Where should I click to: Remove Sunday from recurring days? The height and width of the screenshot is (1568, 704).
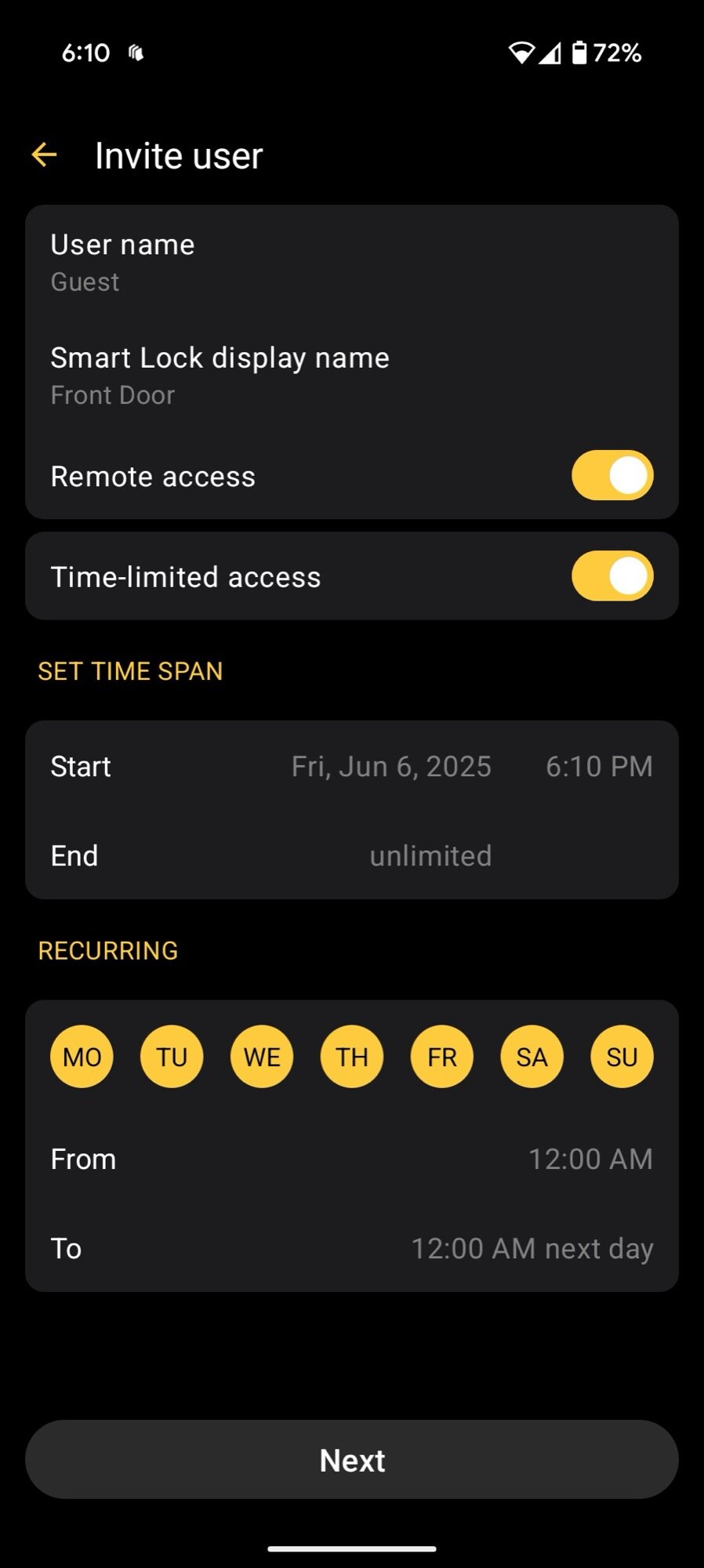pyautogui.click(x=622, y=1057)
